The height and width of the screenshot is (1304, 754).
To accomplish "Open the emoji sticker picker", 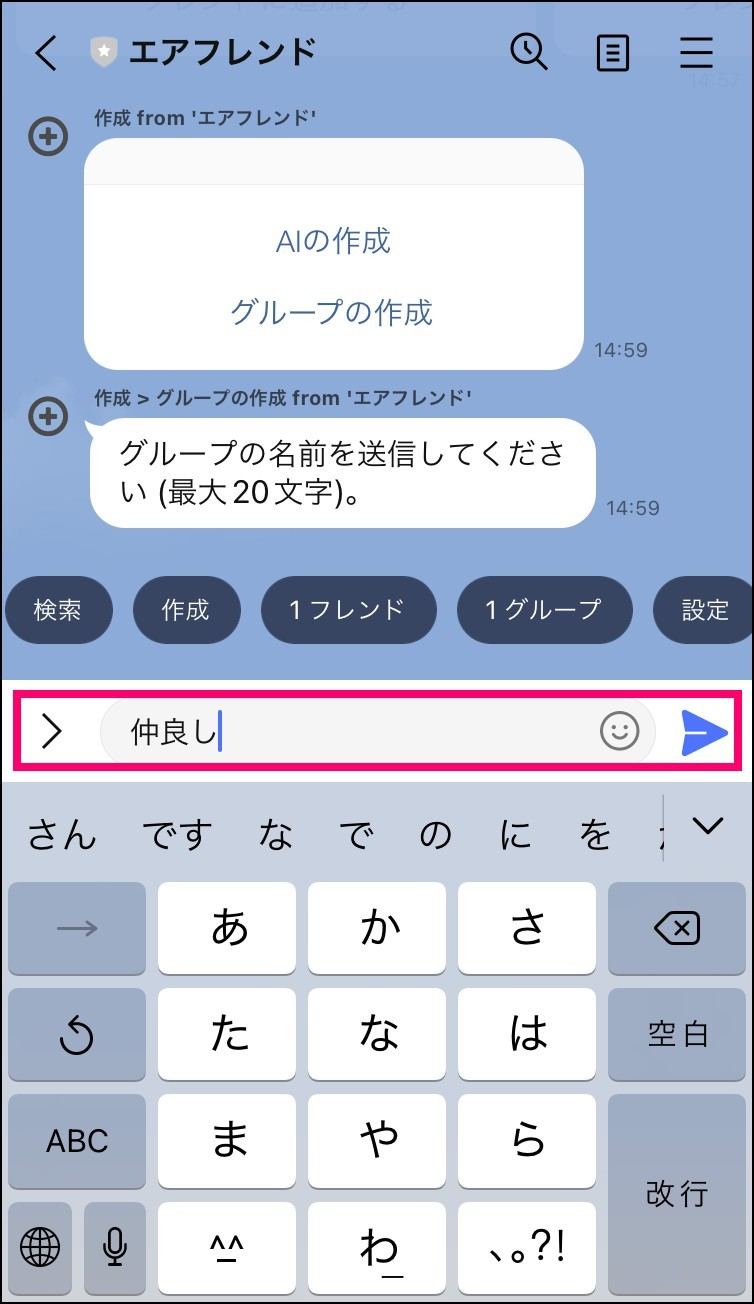I will [x=619, y=732].
